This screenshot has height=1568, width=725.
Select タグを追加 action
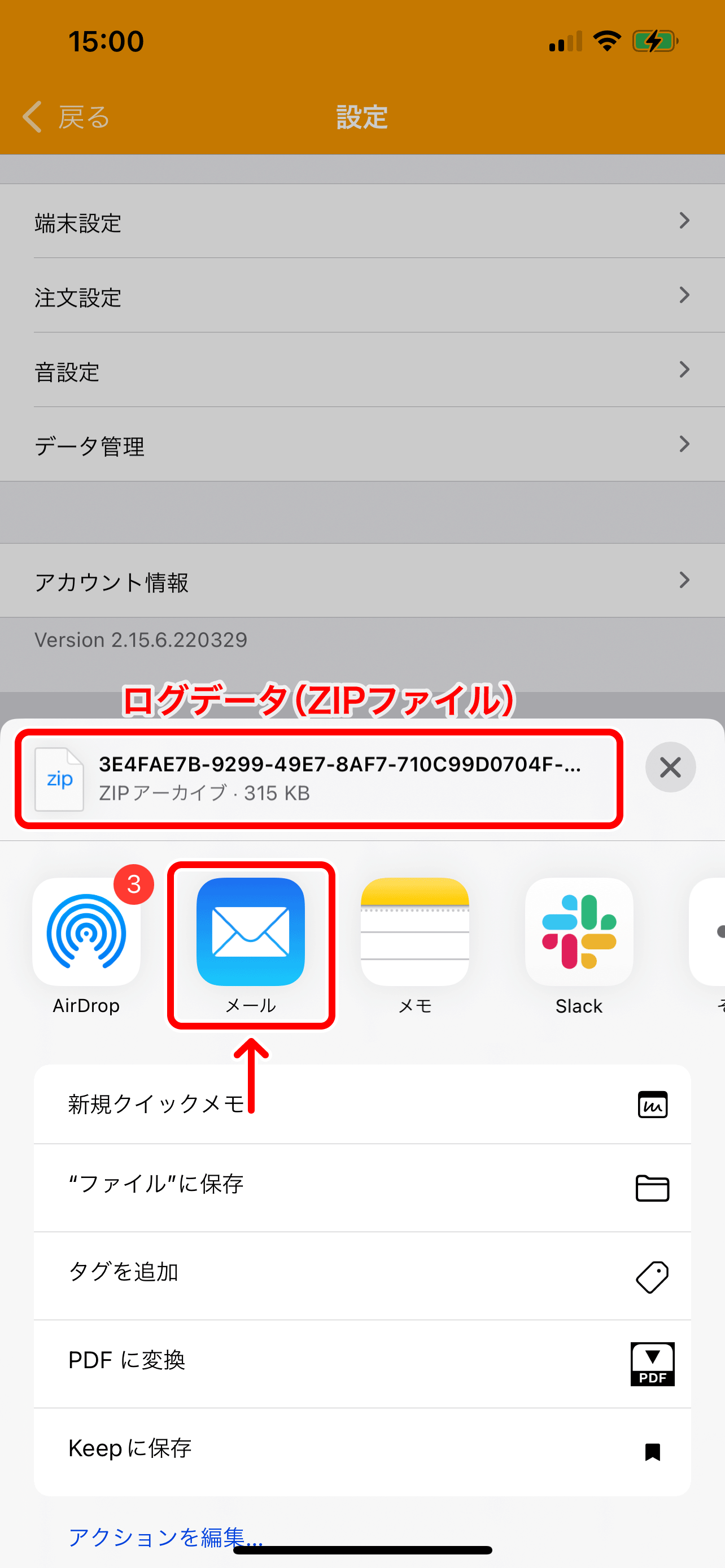(362, 1276)
